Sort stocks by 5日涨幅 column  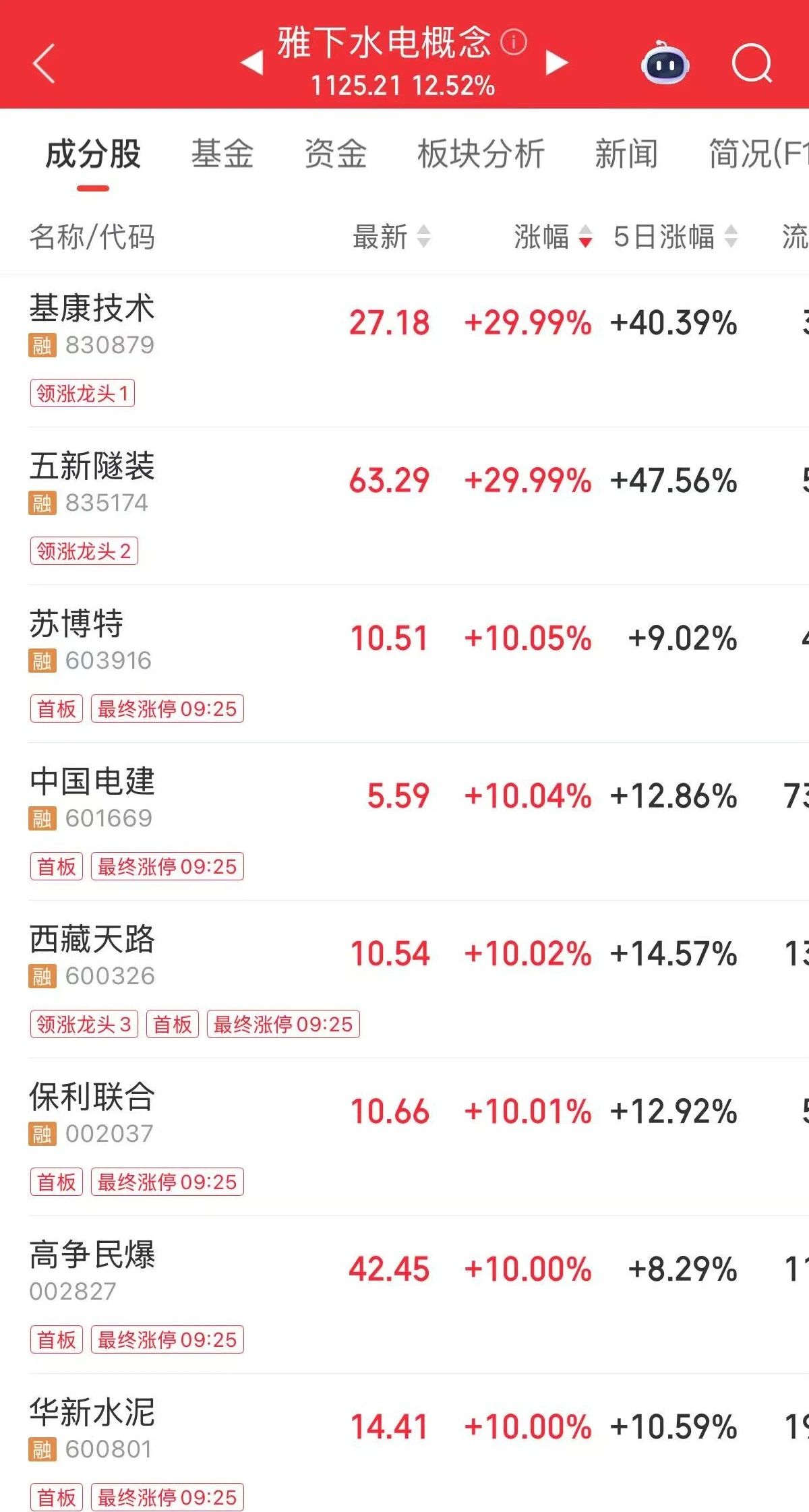pos(675,237)
